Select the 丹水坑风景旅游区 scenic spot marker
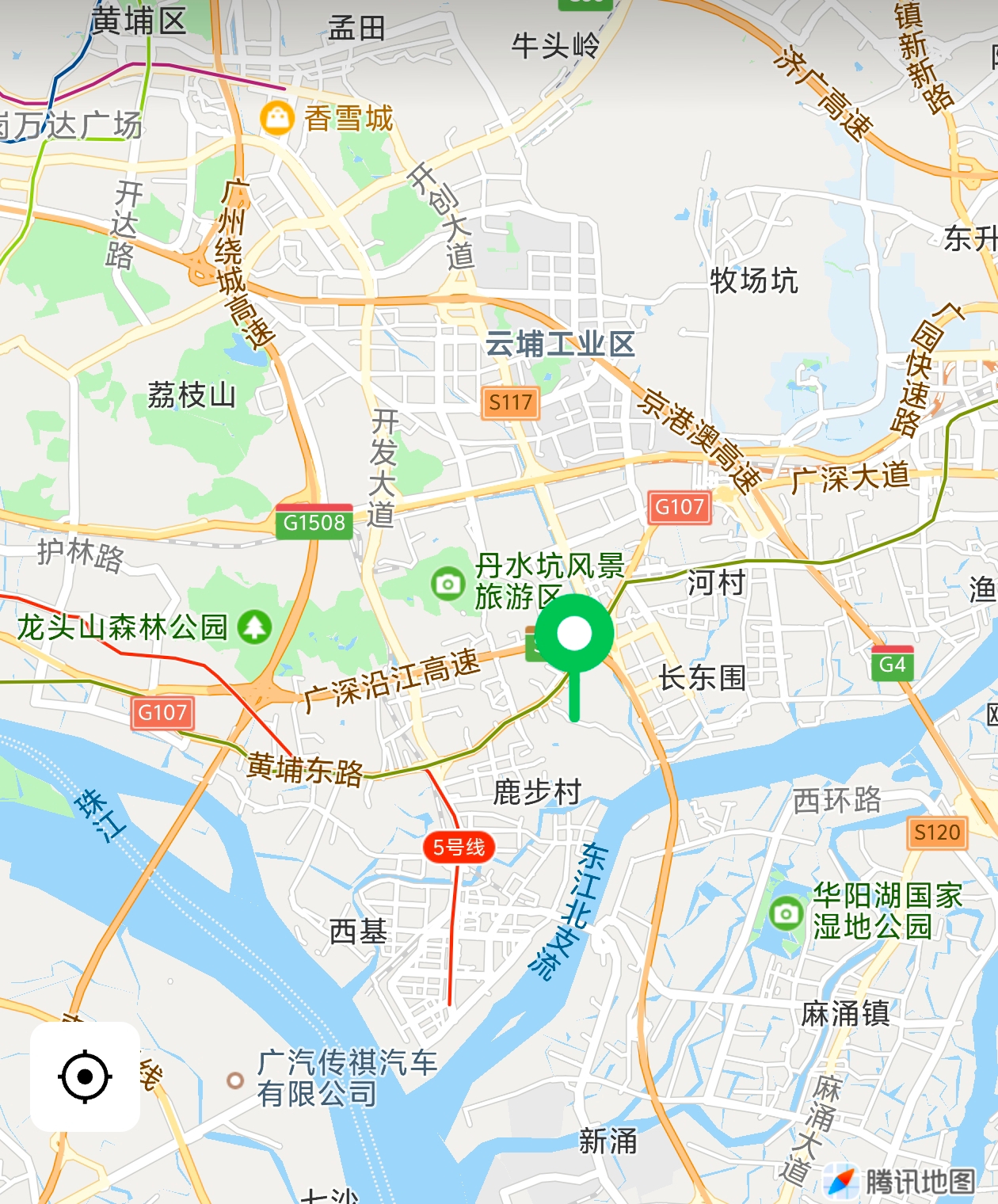 (x=448, y=585)
